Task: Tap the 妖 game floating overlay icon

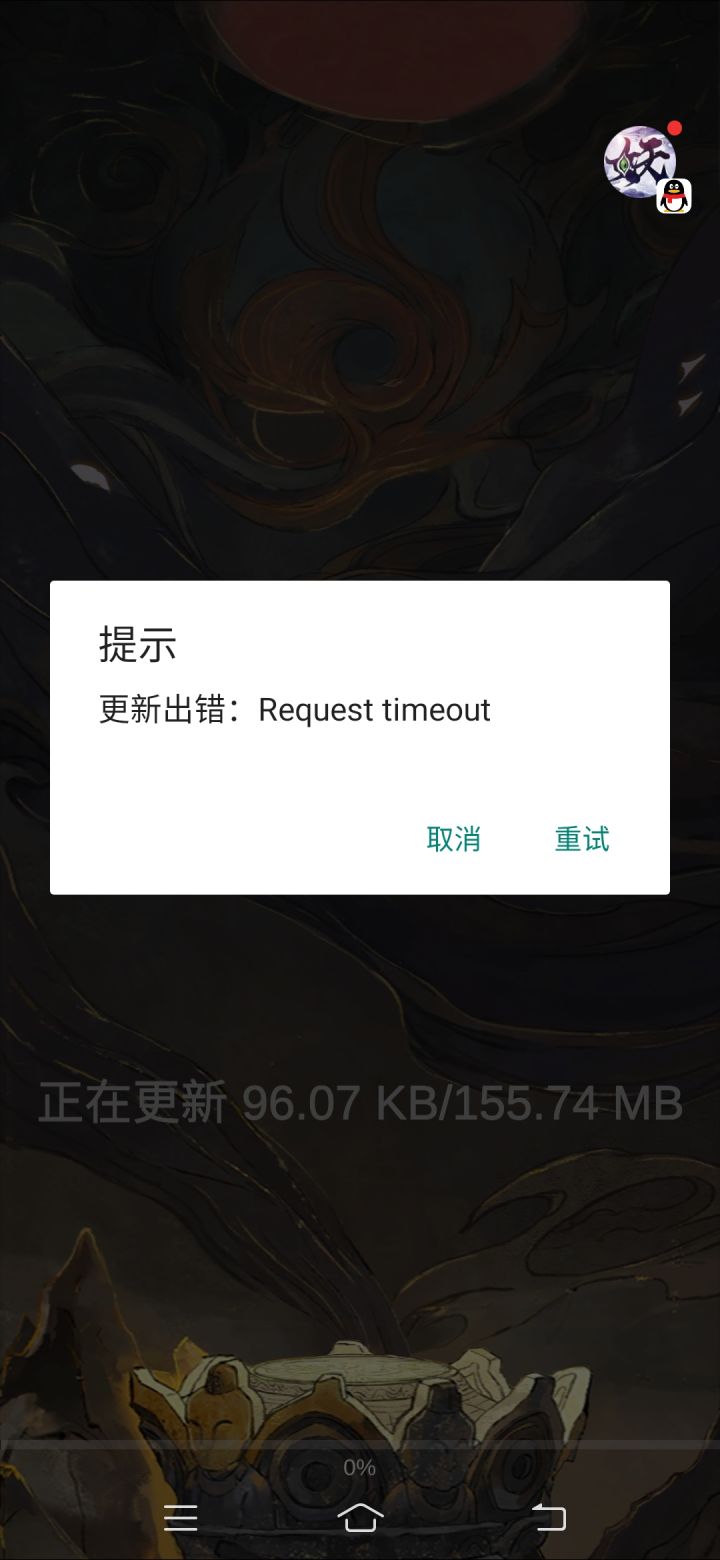Action: click(638, 161)
